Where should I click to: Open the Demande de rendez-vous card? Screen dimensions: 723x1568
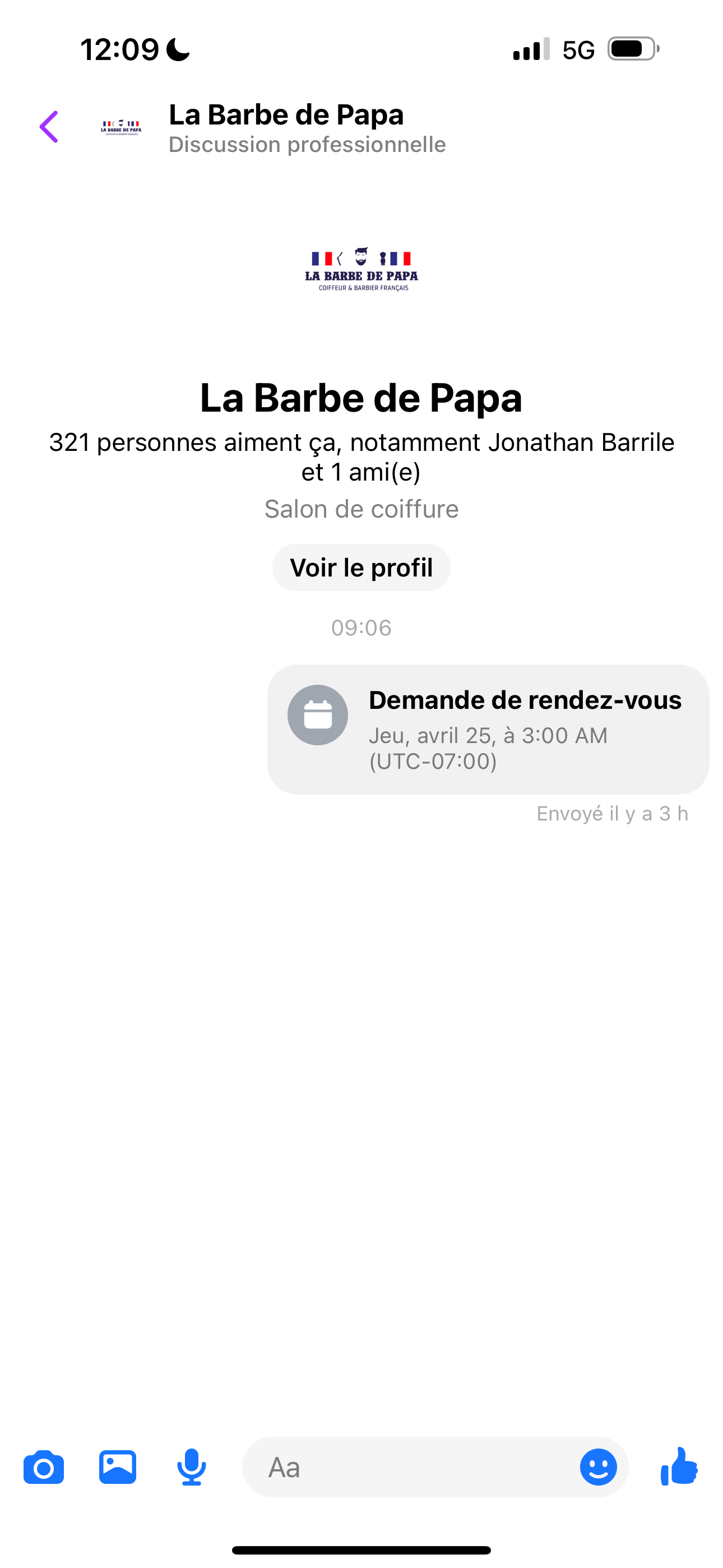488,729
